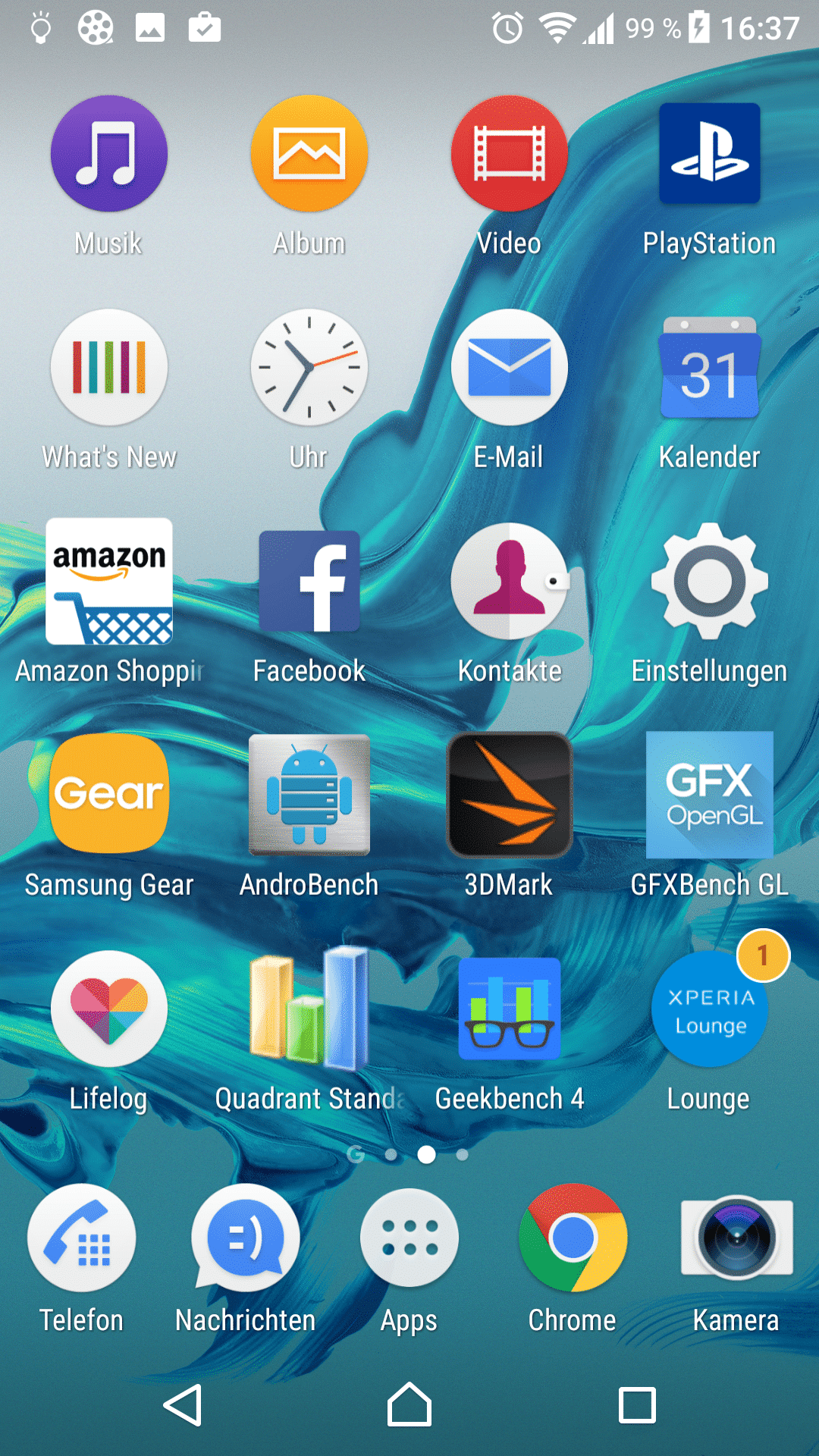Screen dimensions: 819x1456
Task: Open Geekbench 4
Action: pos(509,1009)
